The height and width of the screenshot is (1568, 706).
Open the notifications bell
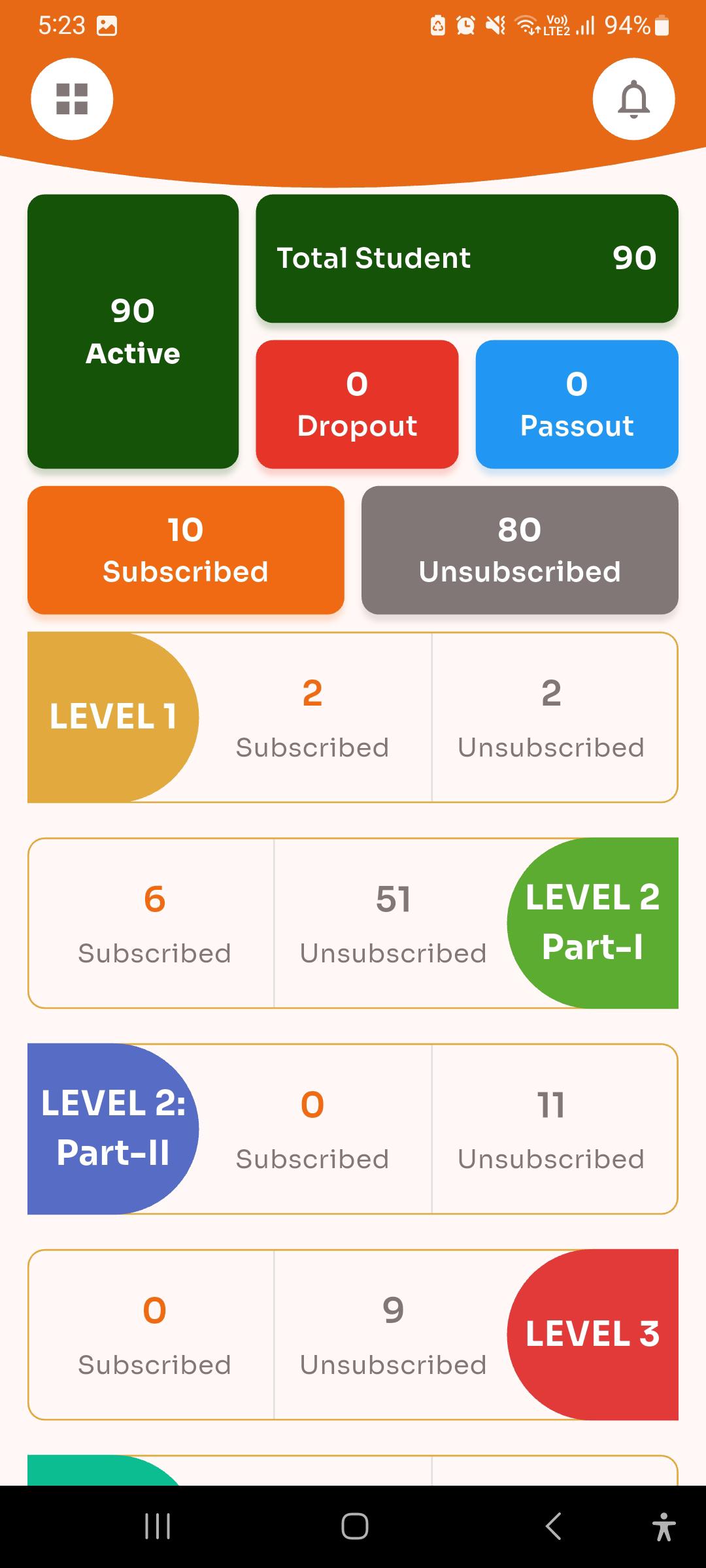coord(633,99)
